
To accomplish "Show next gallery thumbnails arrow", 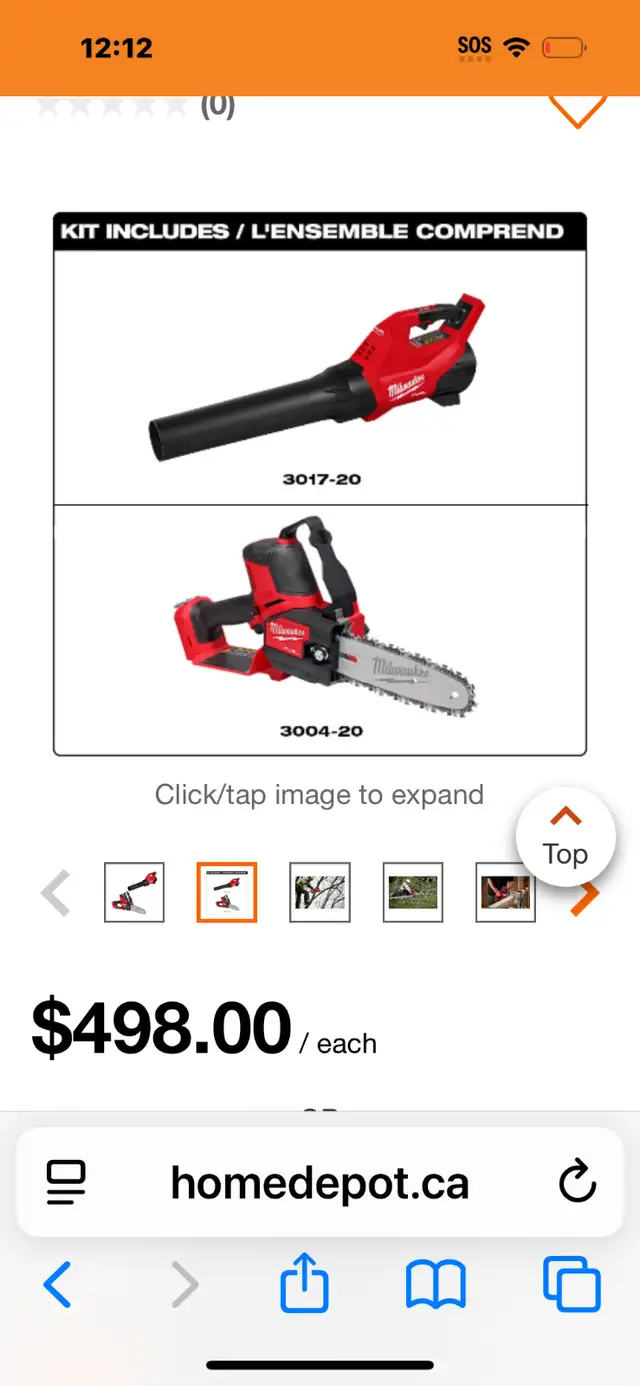I will tap(585, 895).
